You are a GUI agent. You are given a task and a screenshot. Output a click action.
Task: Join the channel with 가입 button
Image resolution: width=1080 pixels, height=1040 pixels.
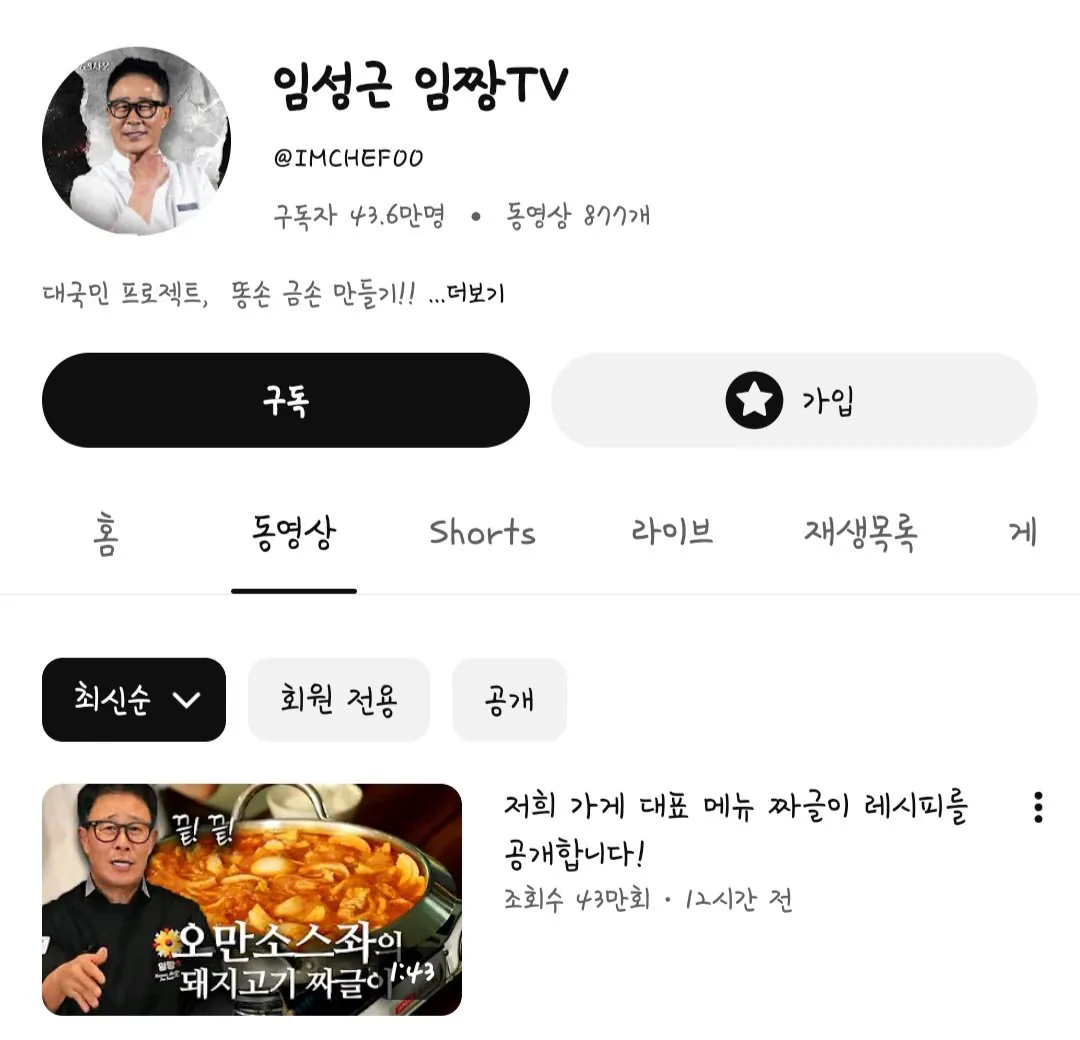[794, 400]
